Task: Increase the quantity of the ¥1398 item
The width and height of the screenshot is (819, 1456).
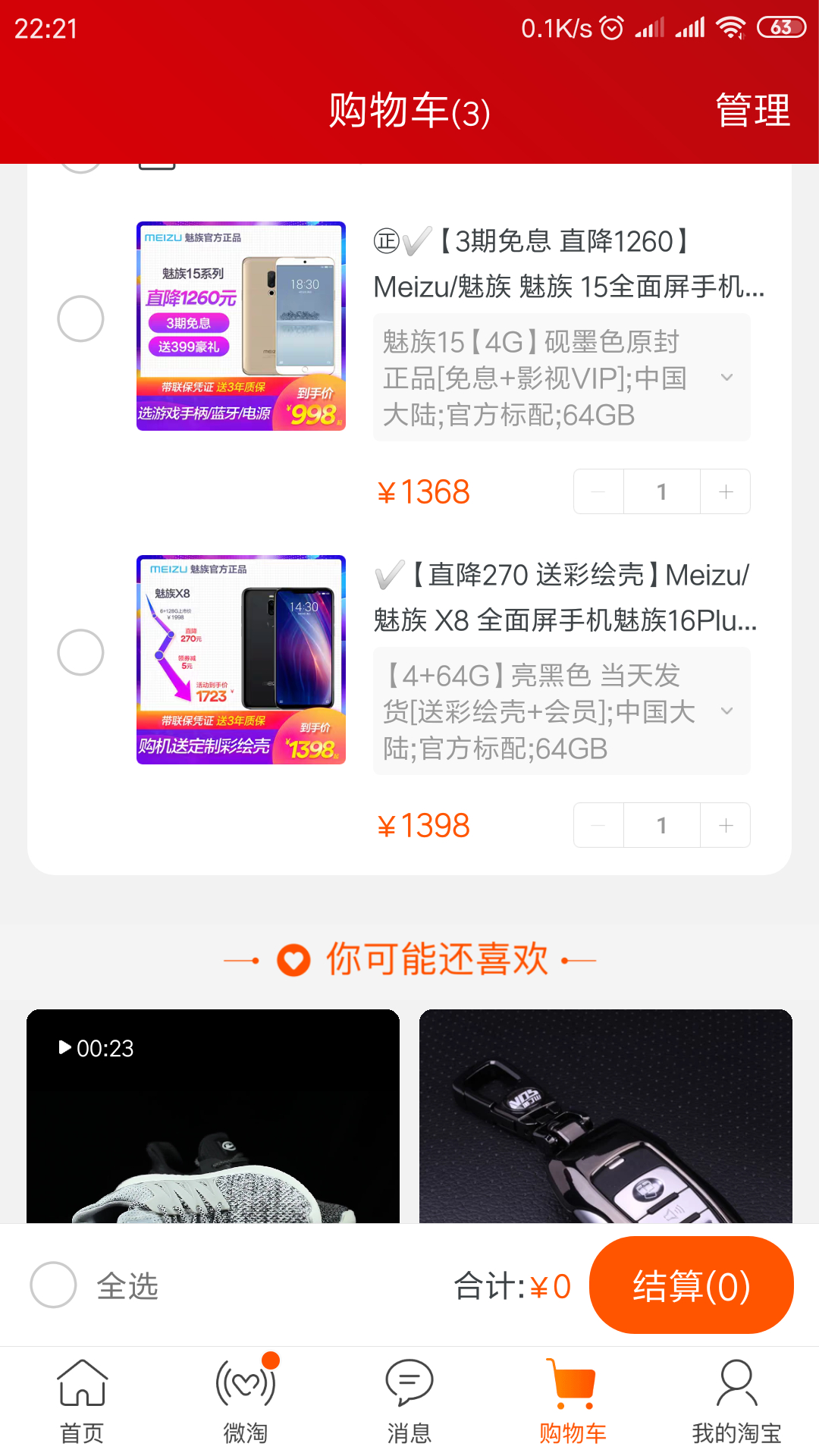Action: pos(726,825)
